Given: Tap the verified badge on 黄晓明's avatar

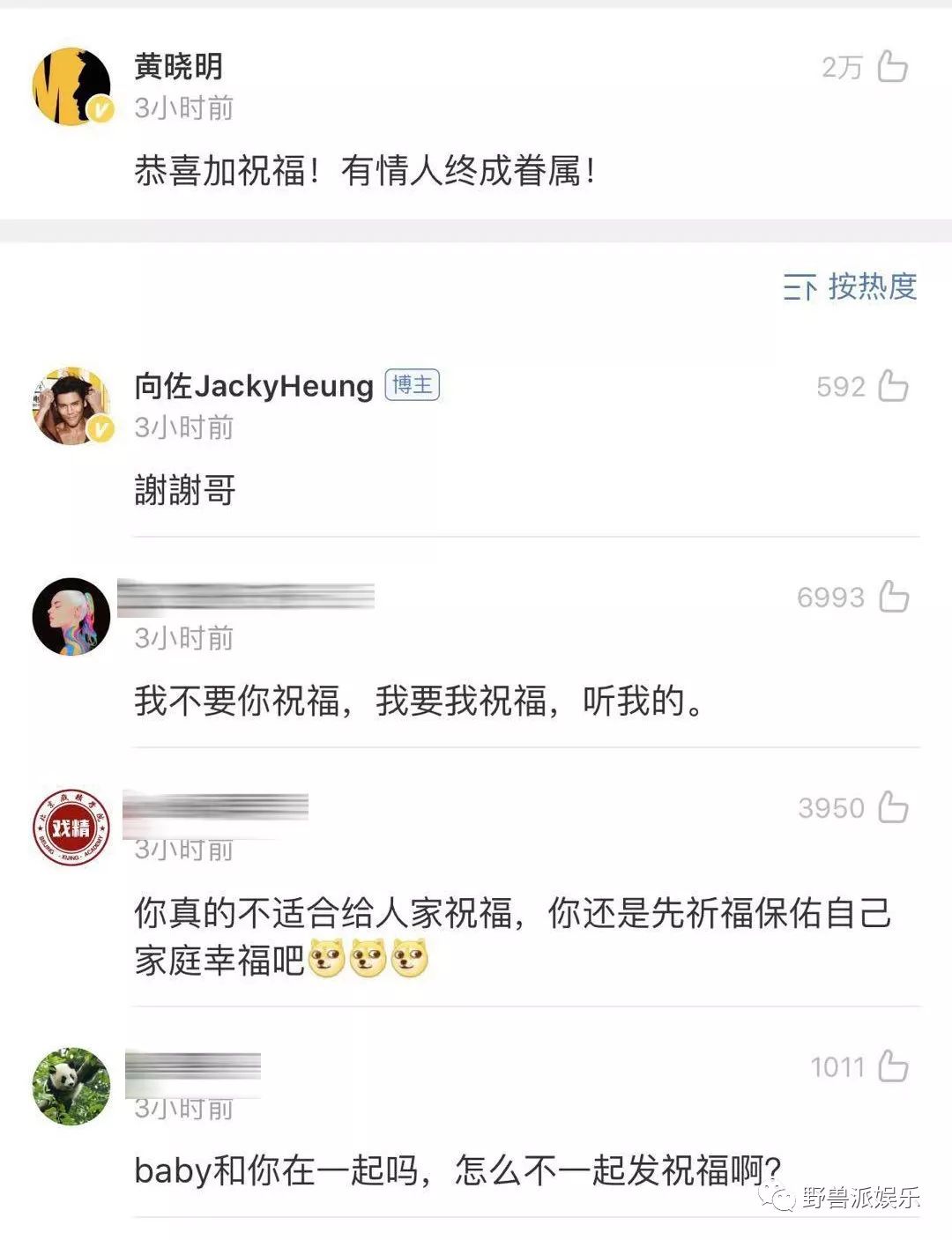Looking at the screenshot, I should tap(100, 110).
